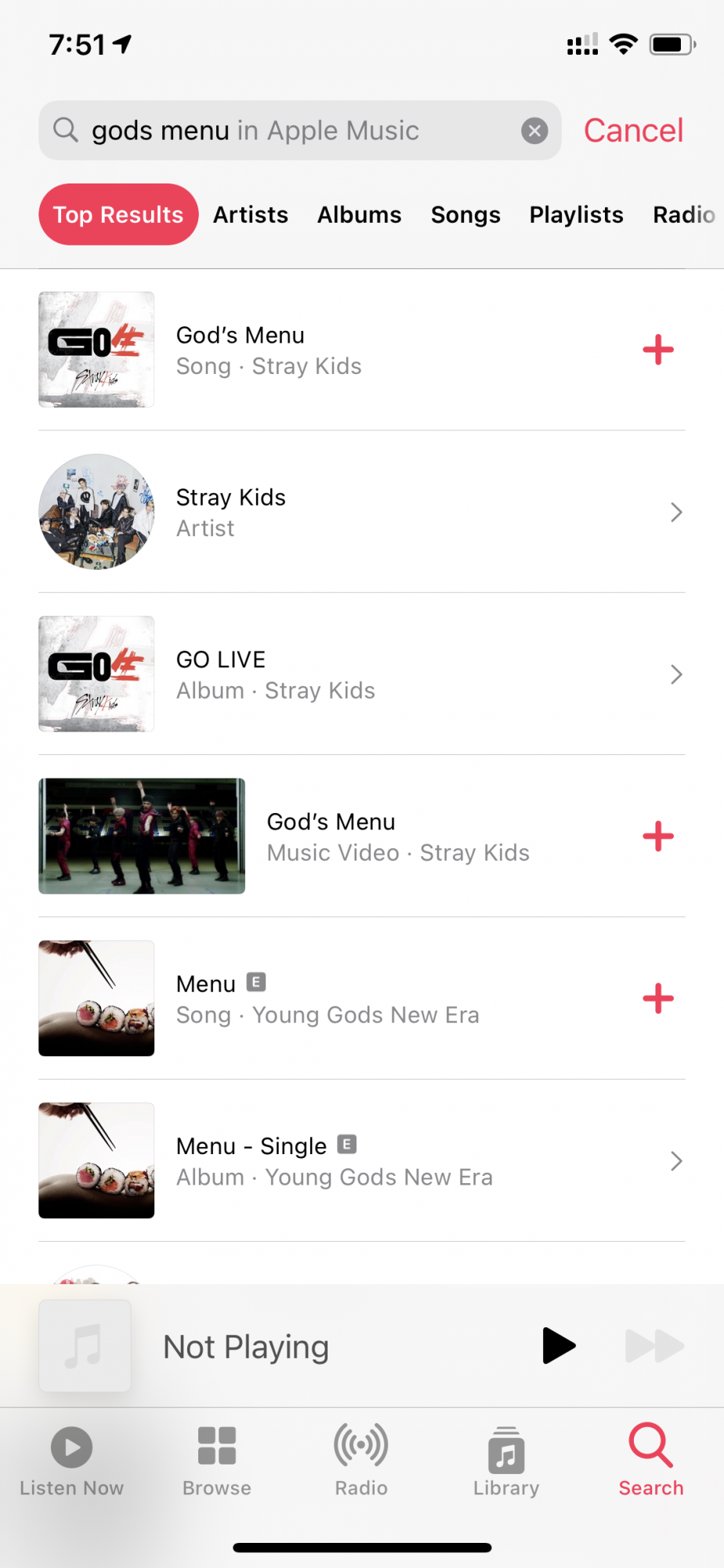Screen dimensions: 724x1568
Task: Filter results by Songs
Action: click(465, 215)
